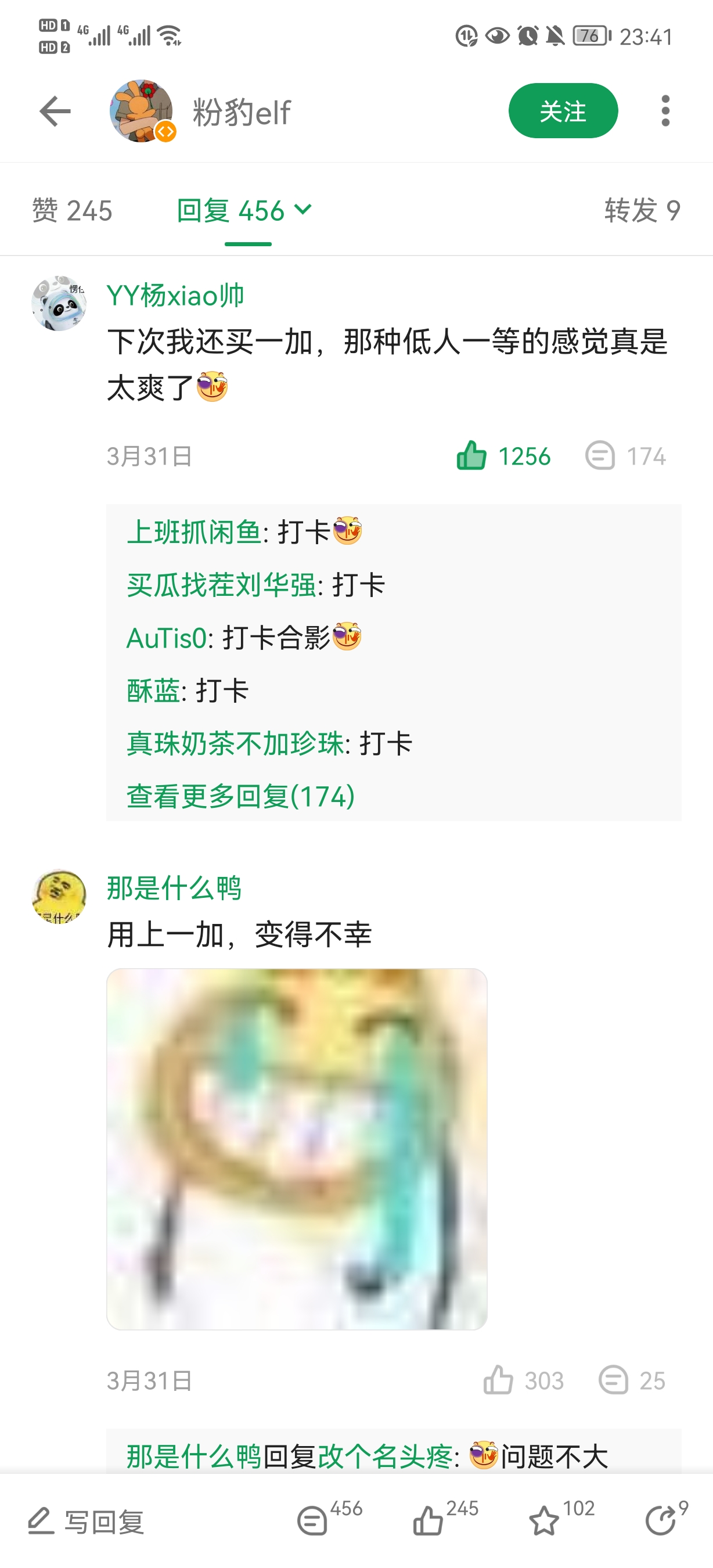Image resolution: width=713 pixels, height=1568 pixels.
Task: Open YY杨xiao帅's profile link
Action: point(176,294)
